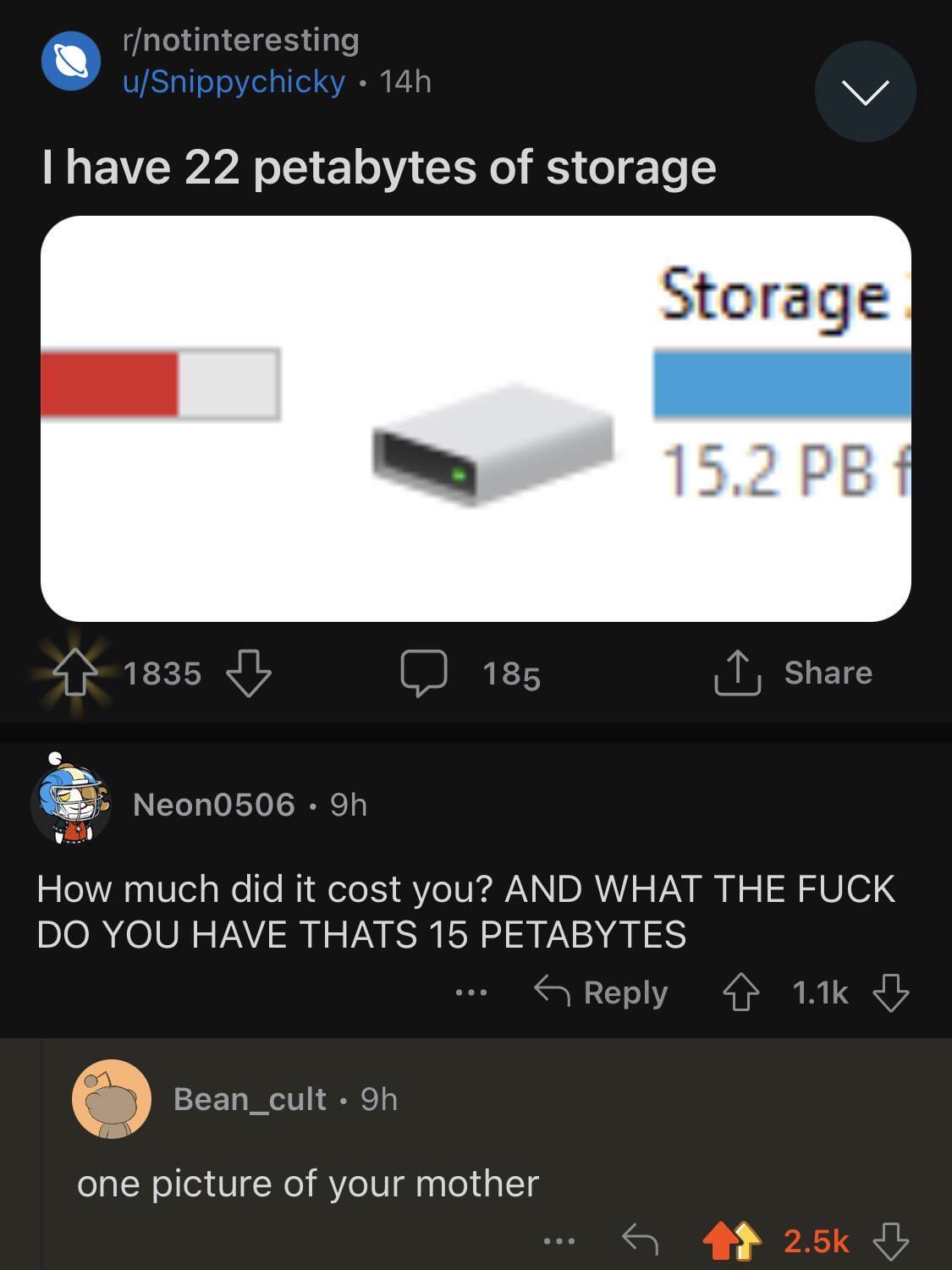Viewport: 952px width, 1270px height.
Task: Upvote Neon0506's comment
Action: 740,992
